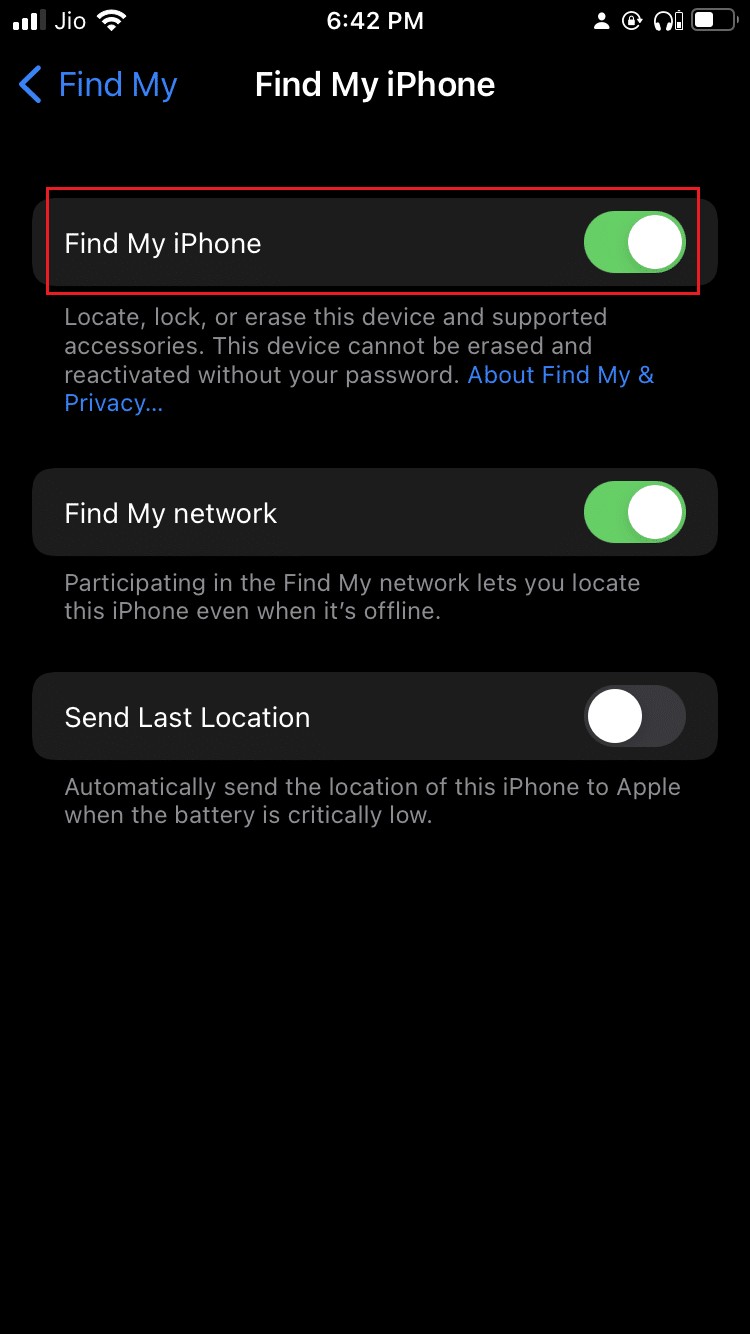Tap the headphones battery indicator icon
This screenshot has width=750, height=1334.
pyautogui.click(x=679, y=20)
